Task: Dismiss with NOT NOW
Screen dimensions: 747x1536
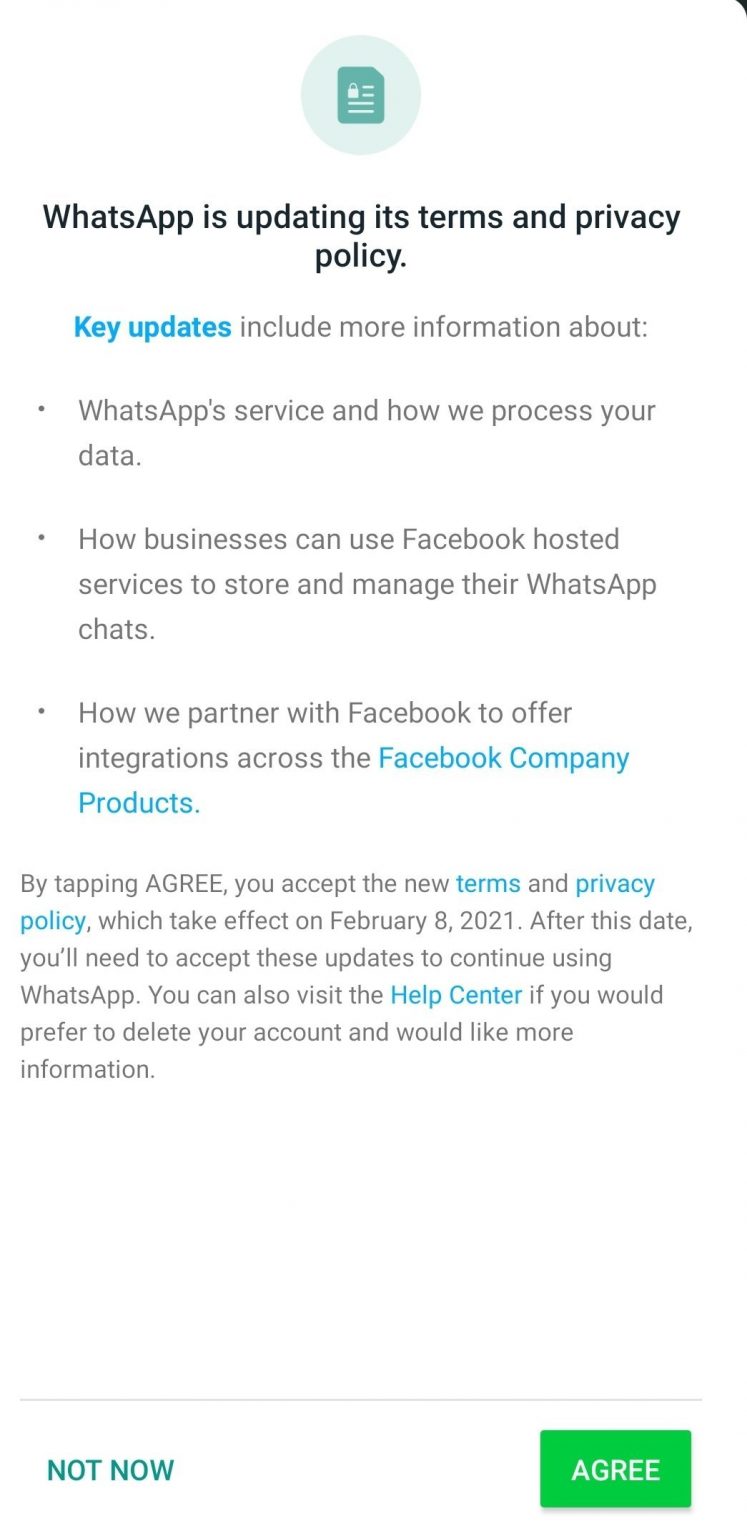Action: (110, 1470)
